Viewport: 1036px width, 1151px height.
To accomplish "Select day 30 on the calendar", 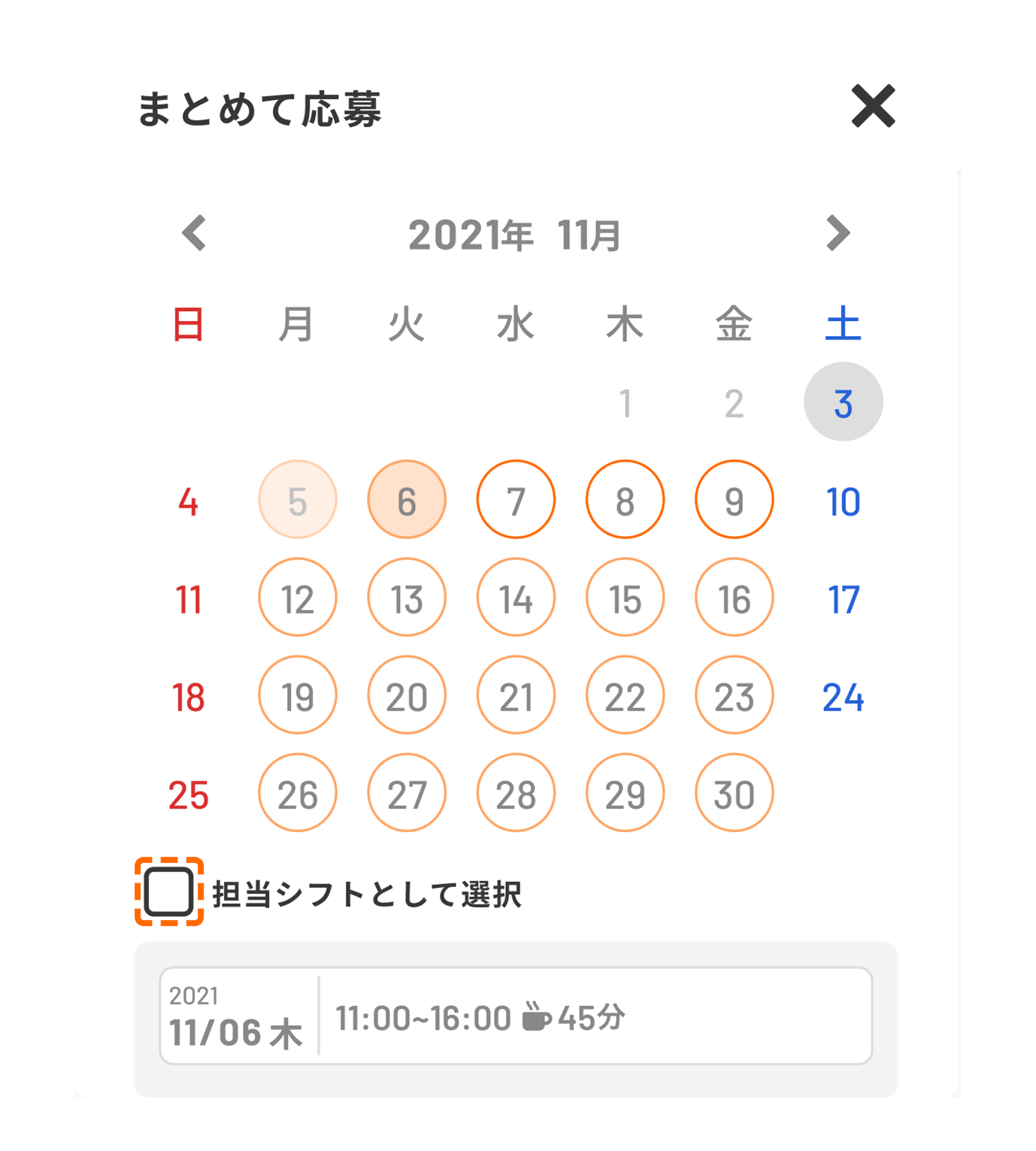I will pyautogui.click(x=734, y=793).
